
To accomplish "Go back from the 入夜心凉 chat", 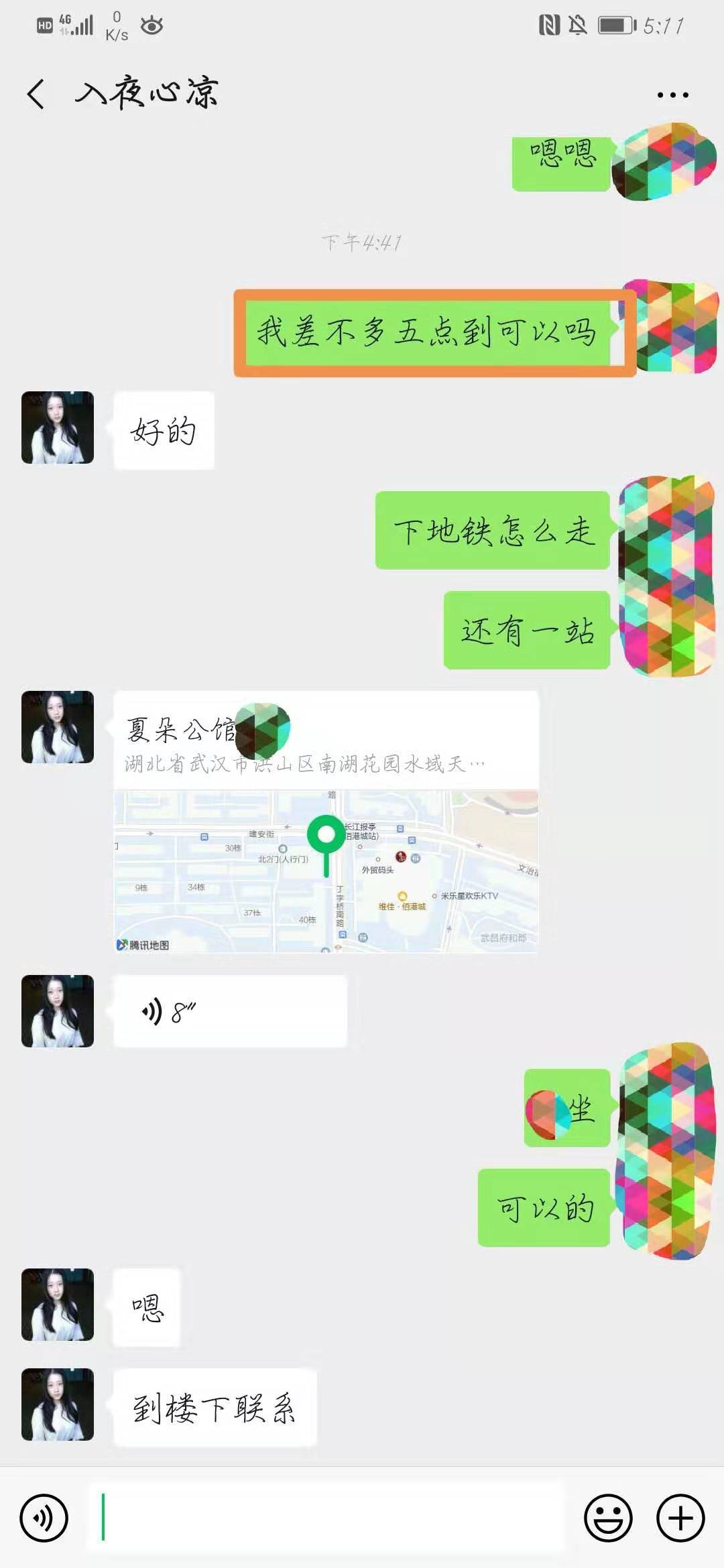I will [x=37, y=93].
